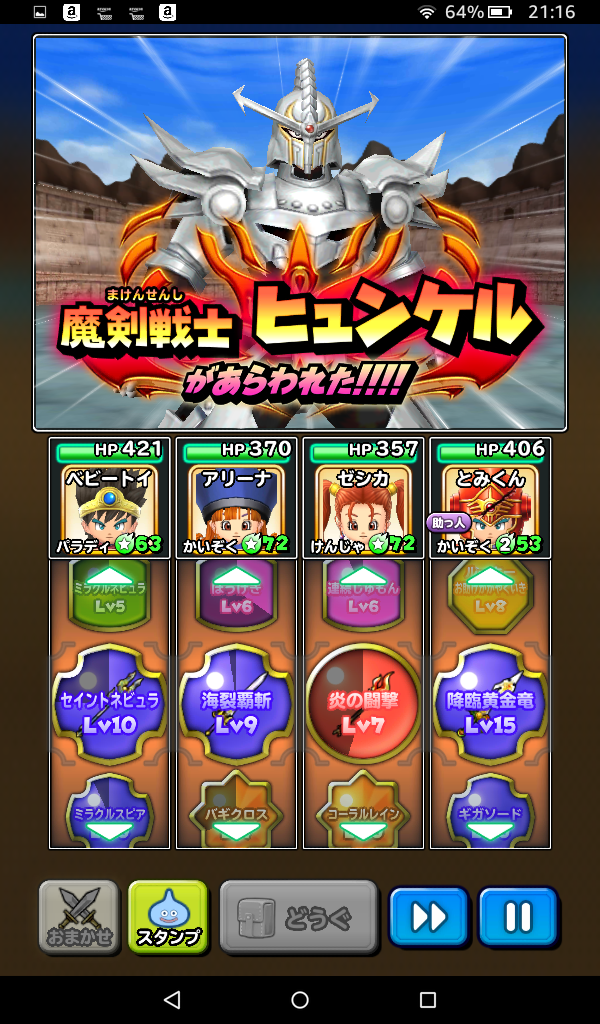Open the どうぐ items menu

299,917
